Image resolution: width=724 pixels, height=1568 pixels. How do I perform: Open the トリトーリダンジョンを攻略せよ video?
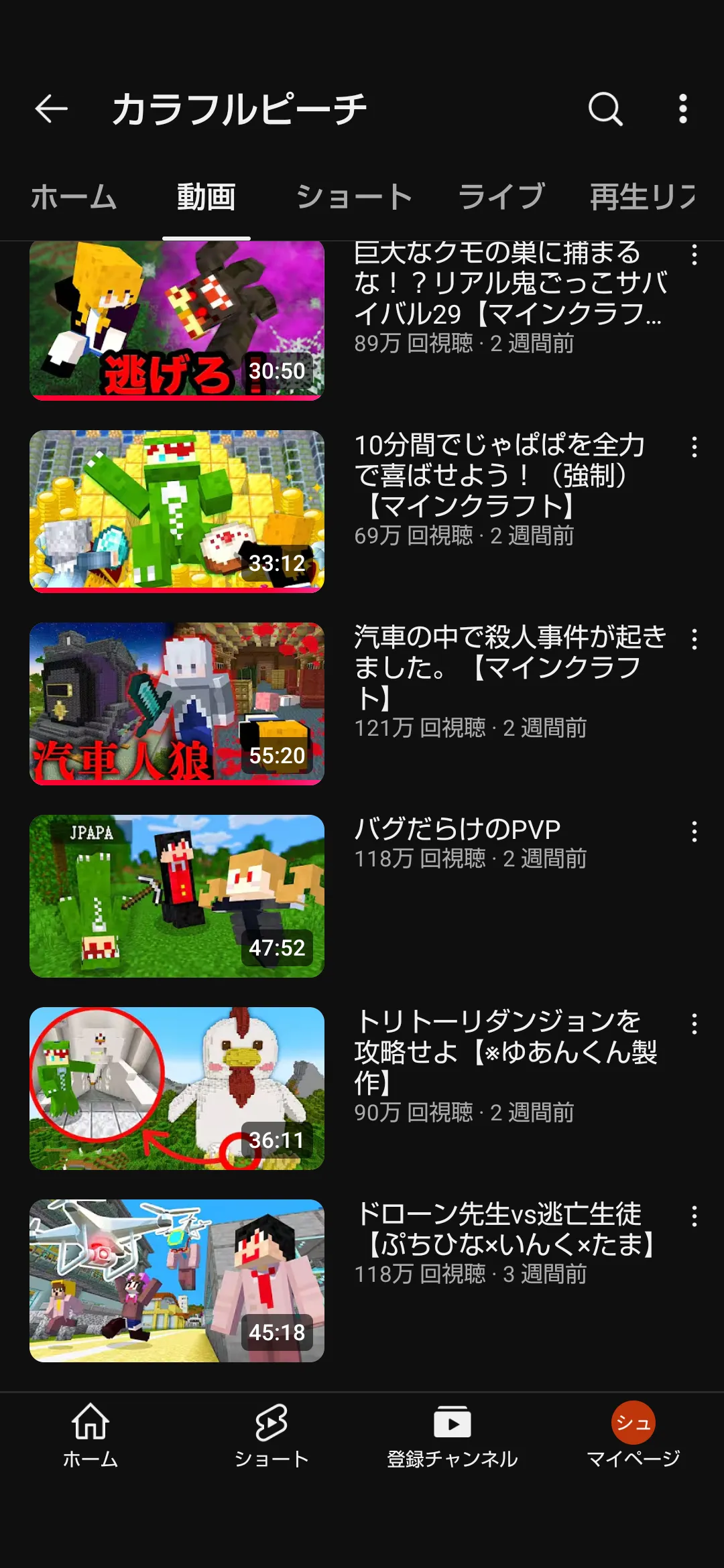[x=177, y=1088]
